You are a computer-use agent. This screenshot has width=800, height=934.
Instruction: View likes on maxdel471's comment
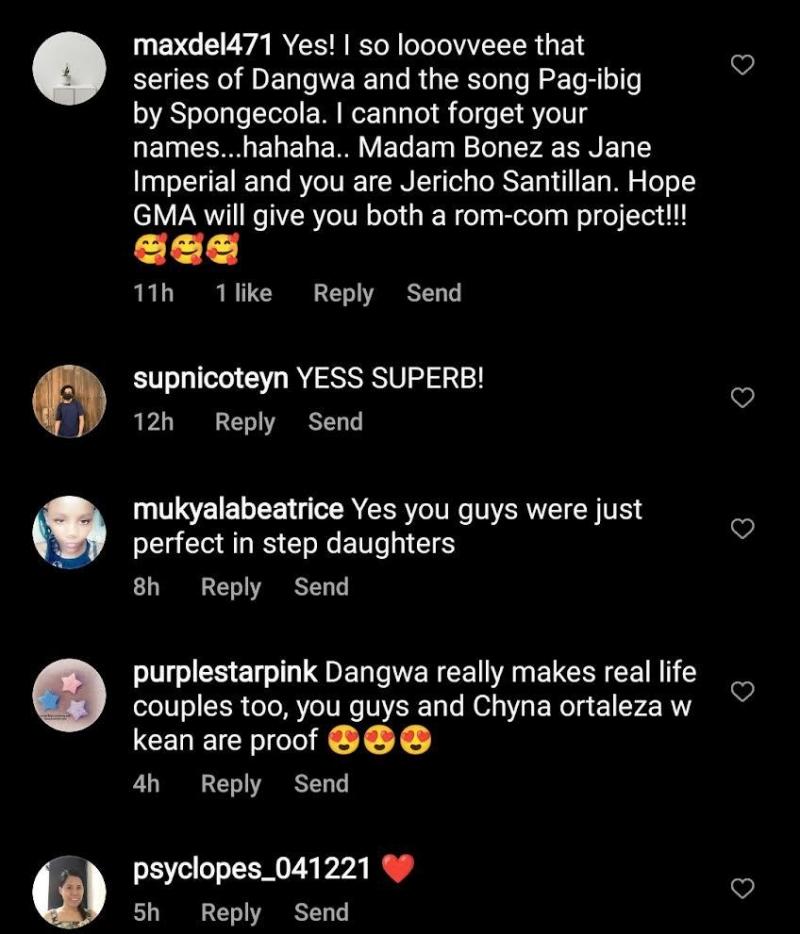point(243,293)
